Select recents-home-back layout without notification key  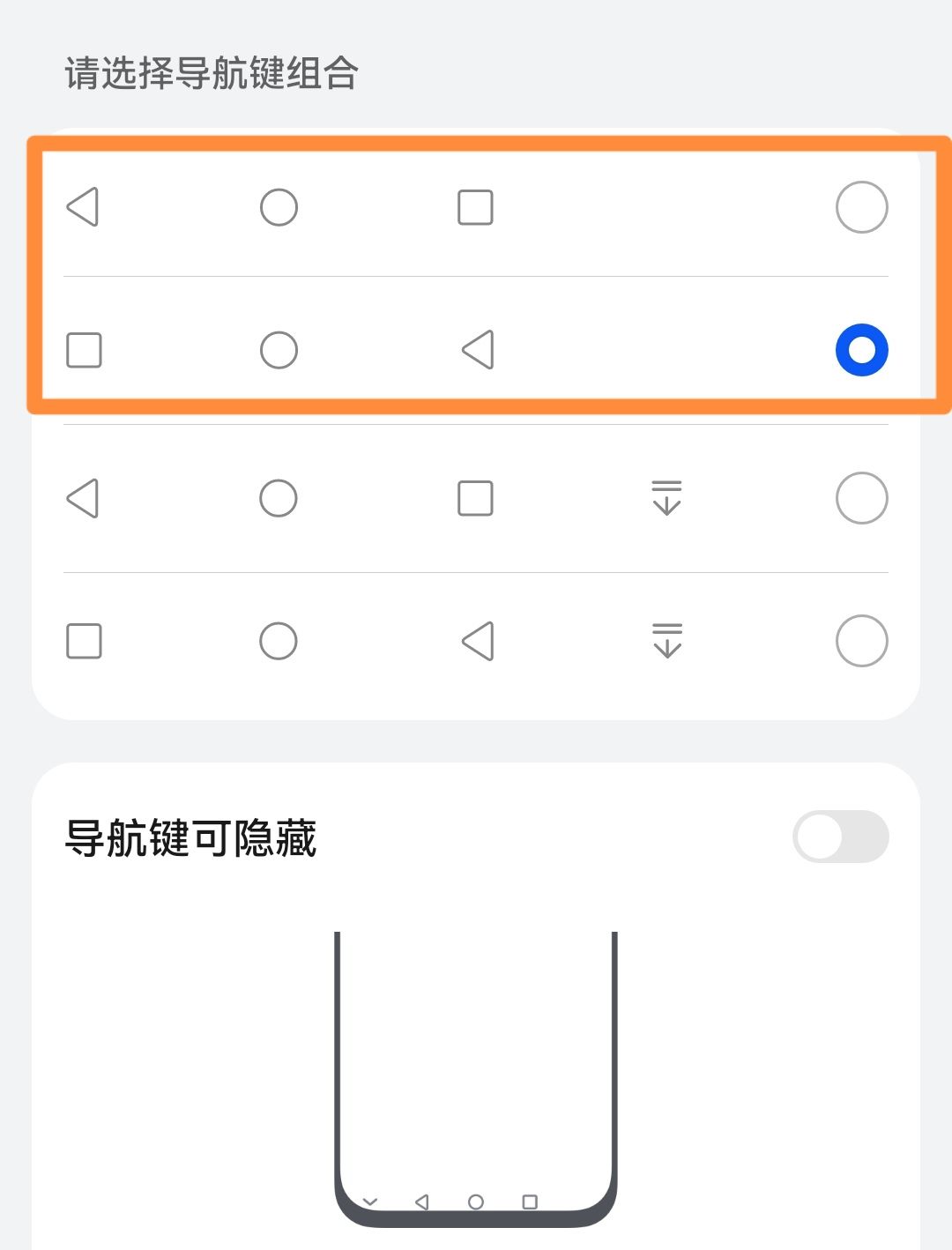pyautogui.click(x=861, y=350)
